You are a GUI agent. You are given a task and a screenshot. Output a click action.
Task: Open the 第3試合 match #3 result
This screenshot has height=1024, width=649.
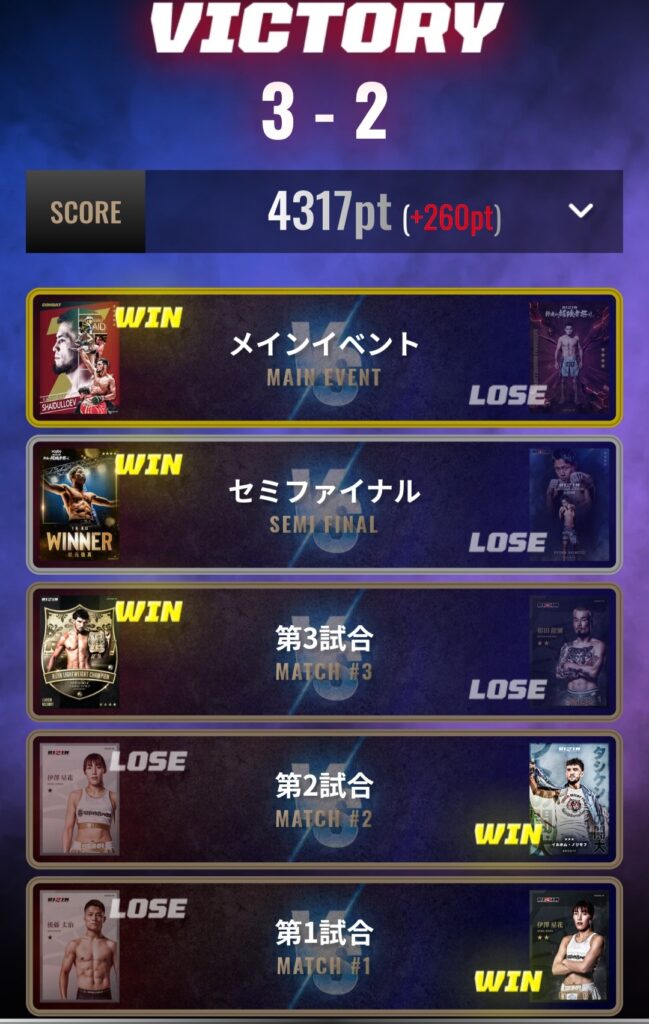324,652
